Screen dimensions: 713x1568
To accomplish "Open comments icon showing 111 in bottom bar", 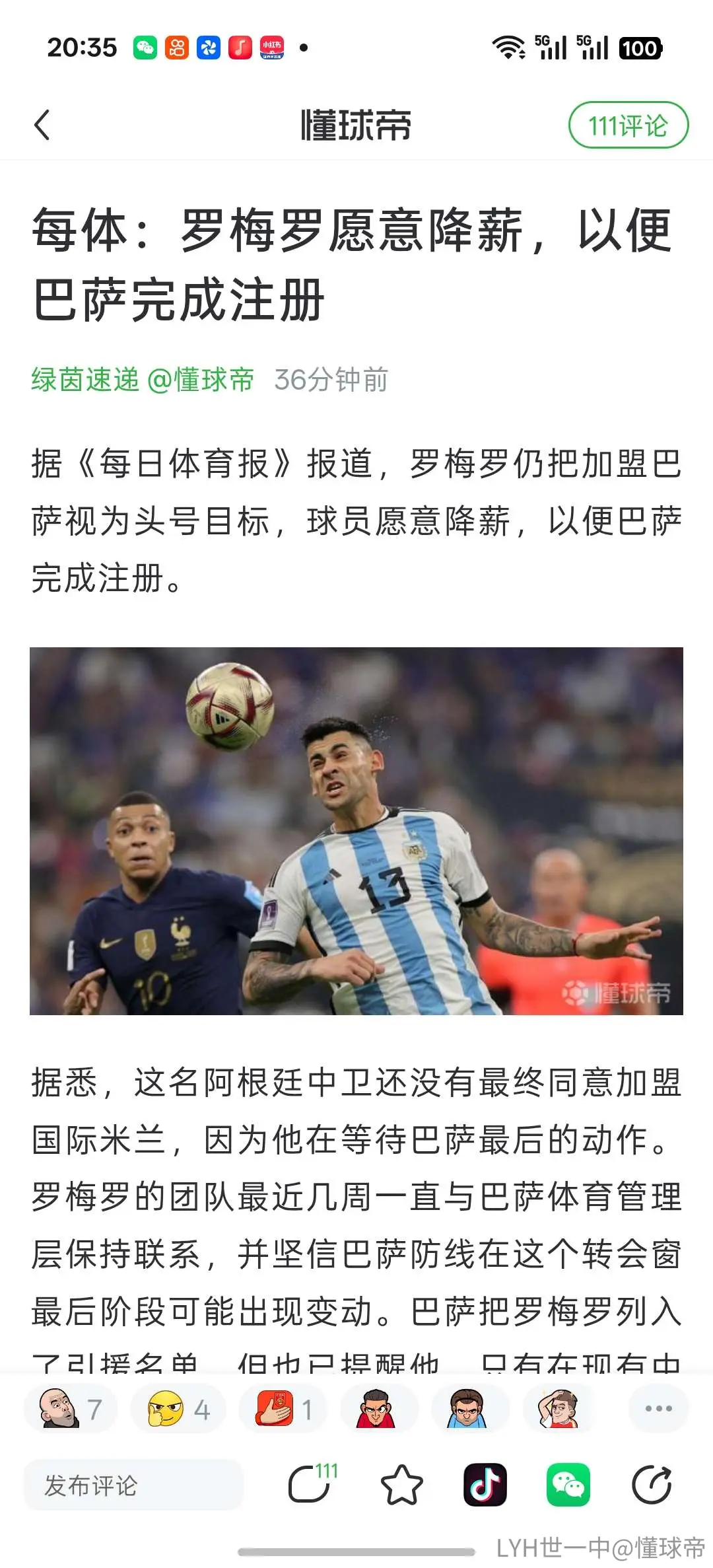I will 312,1484.
